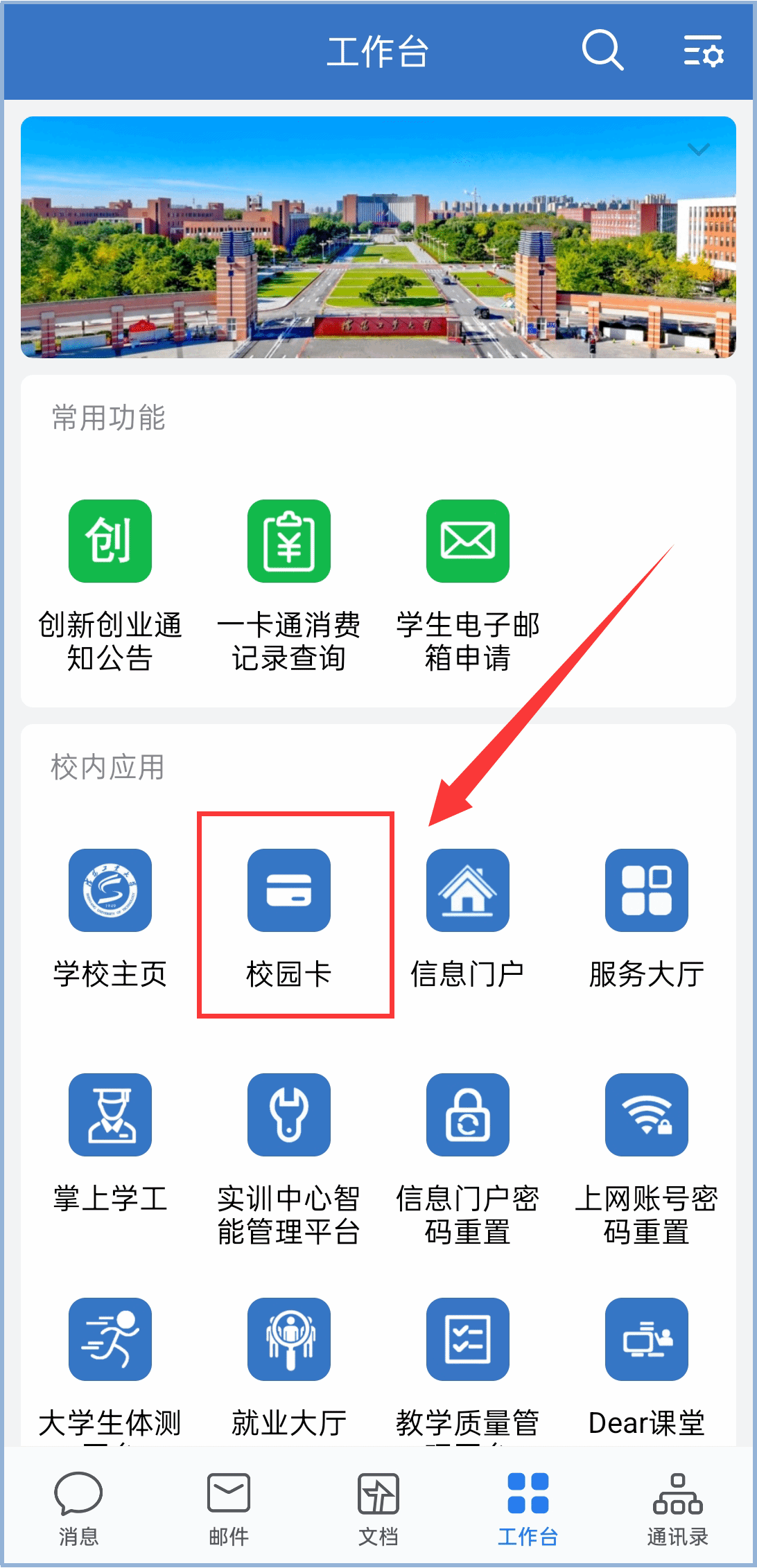Open 就业大厅 app

(x=288, y=1340)
